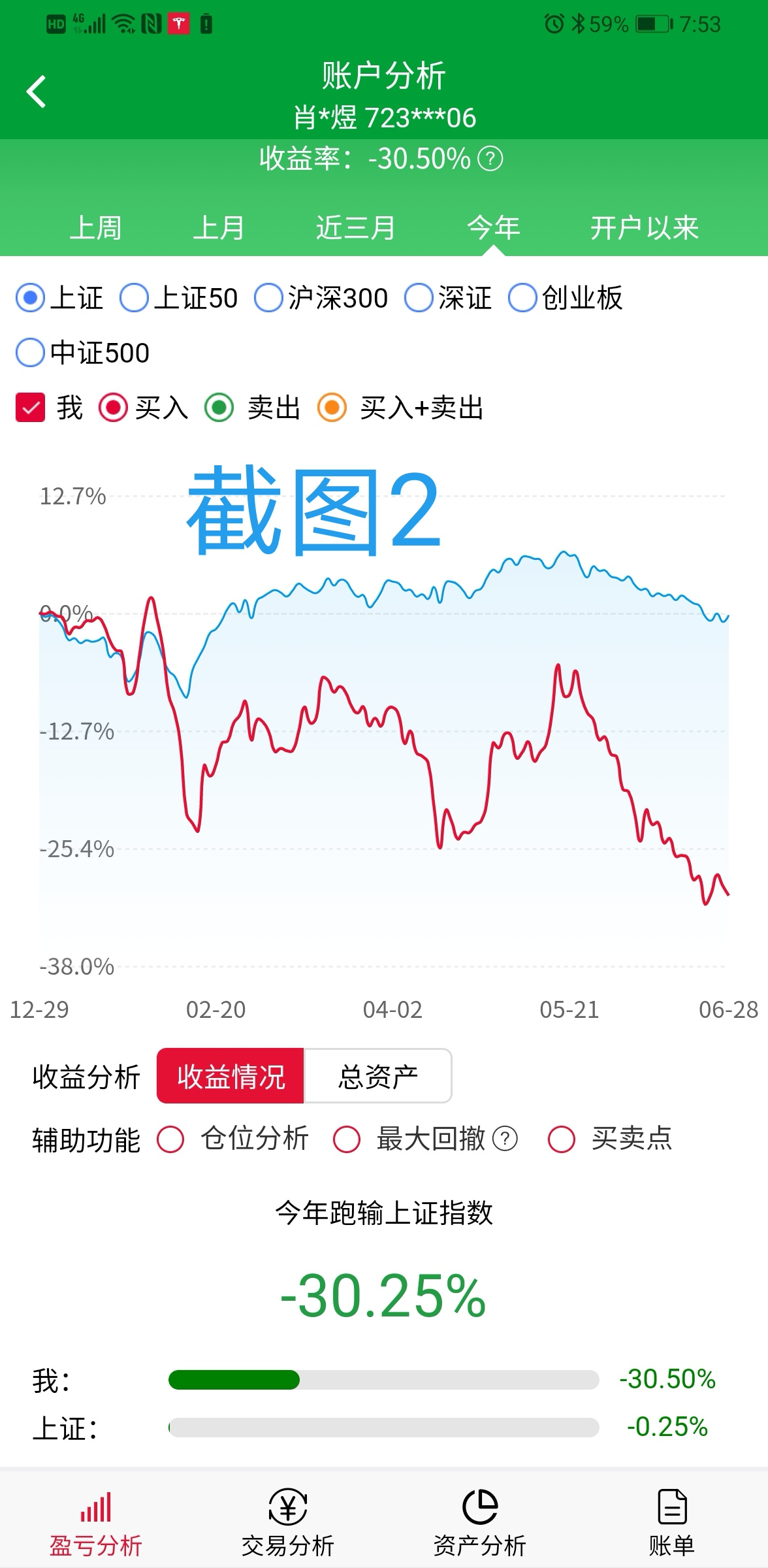This screenshot has height=1568, width=768.
Task: Enable the 最大回撤 option
Action: click(425, 1139)
